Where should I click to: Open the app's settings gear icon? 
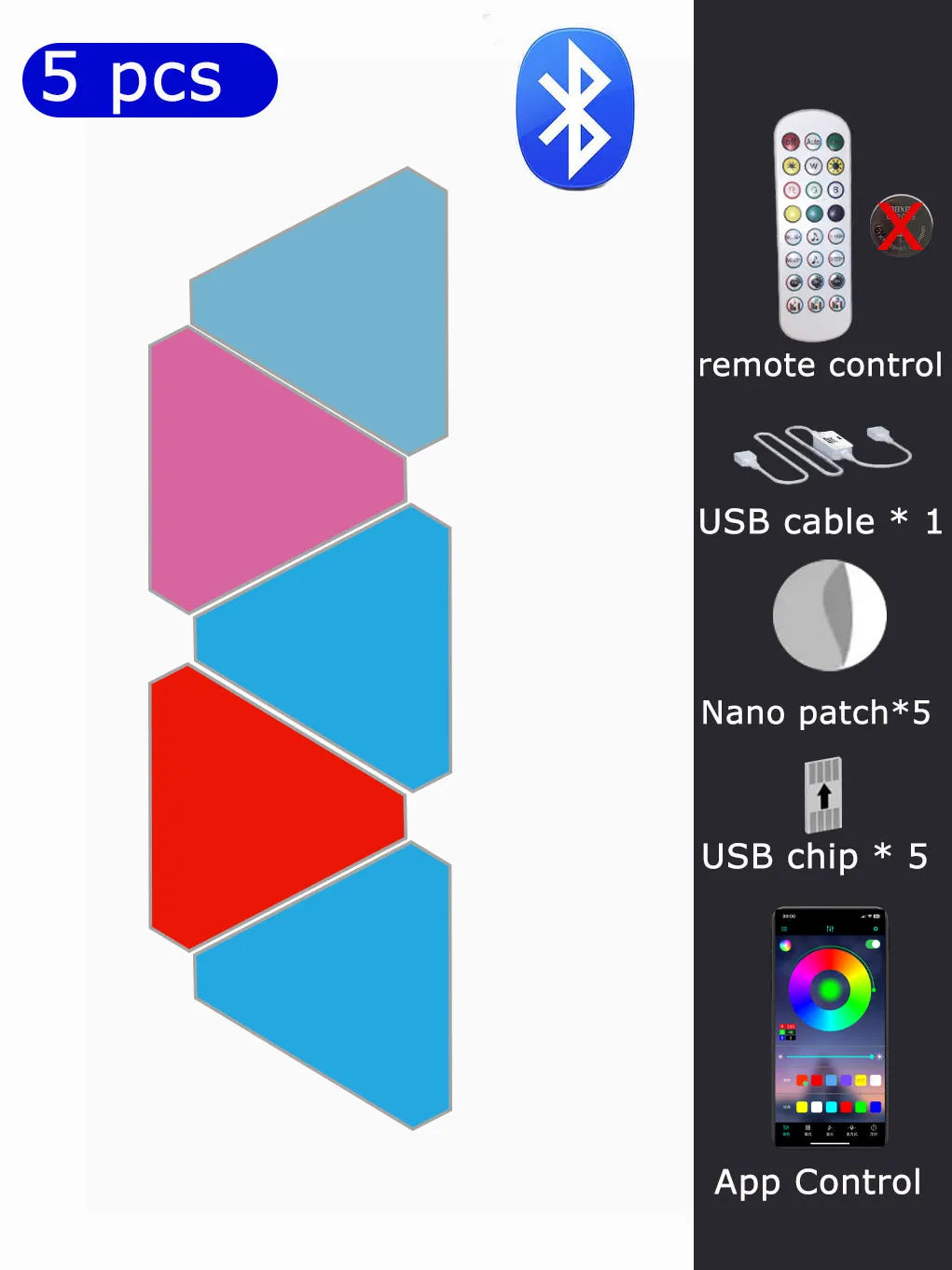pos(876,929)
